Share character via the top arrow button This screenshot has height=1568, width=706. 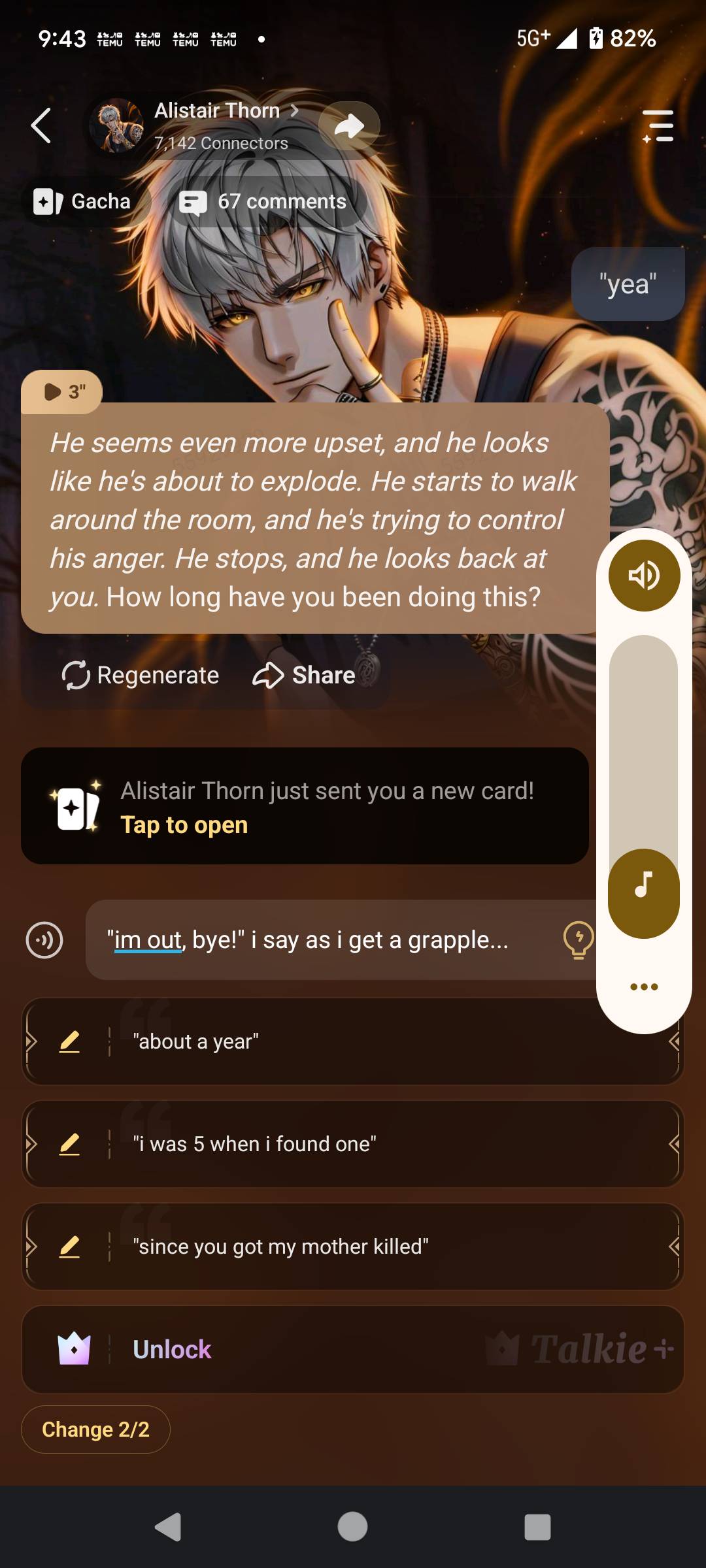349,125
